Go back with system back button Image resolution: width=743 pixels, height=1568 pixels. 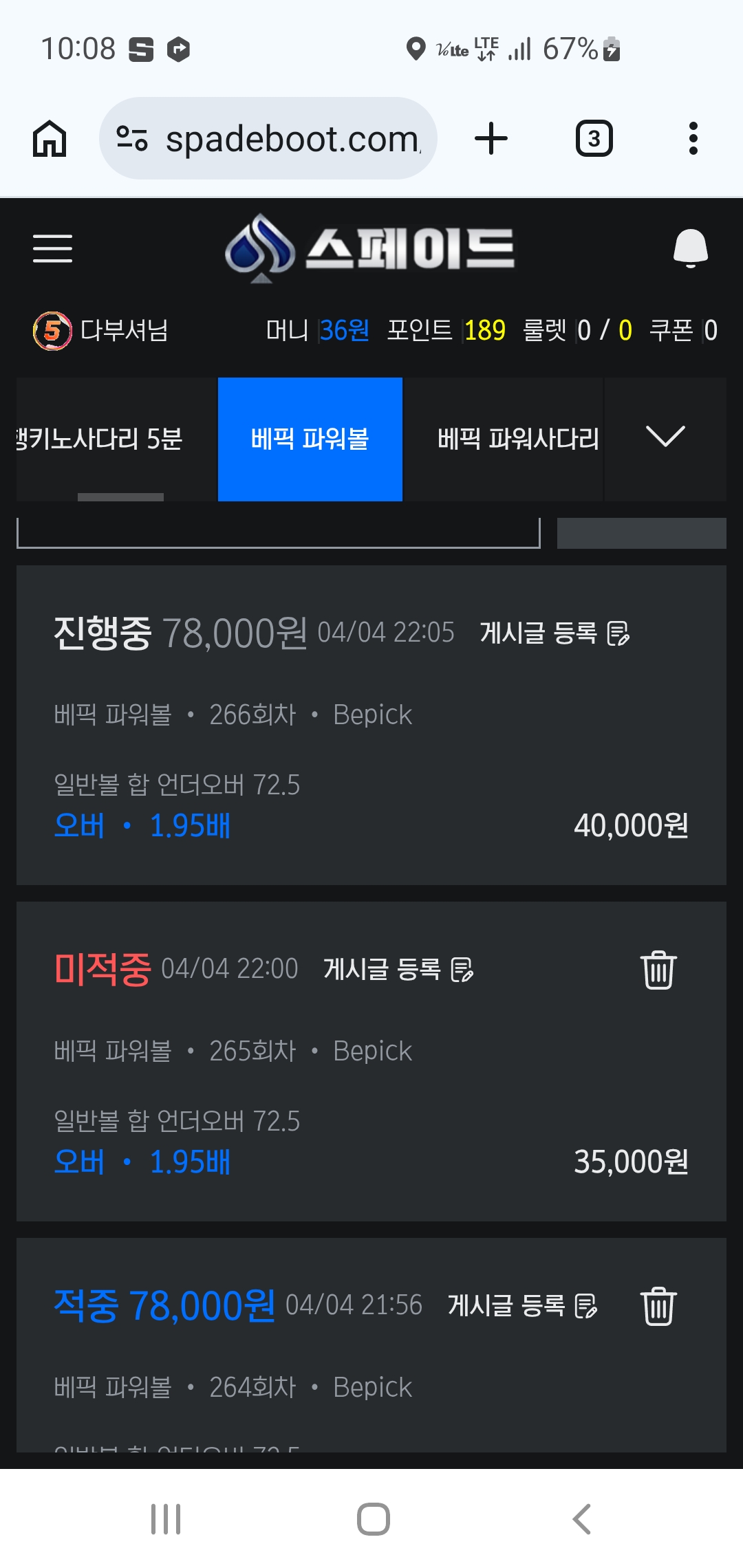pos(581,1518)
